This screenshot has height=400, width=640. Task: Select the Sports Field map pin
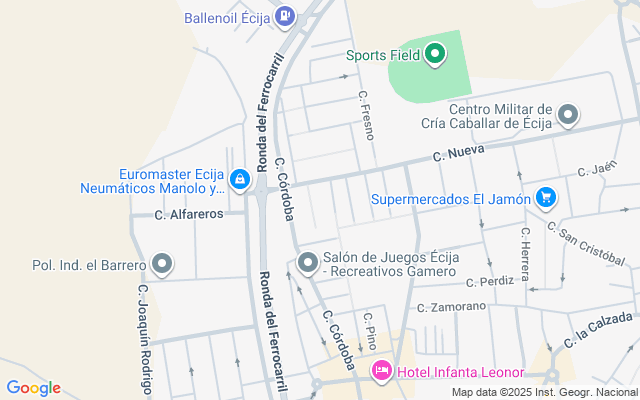tap(435, 54)
